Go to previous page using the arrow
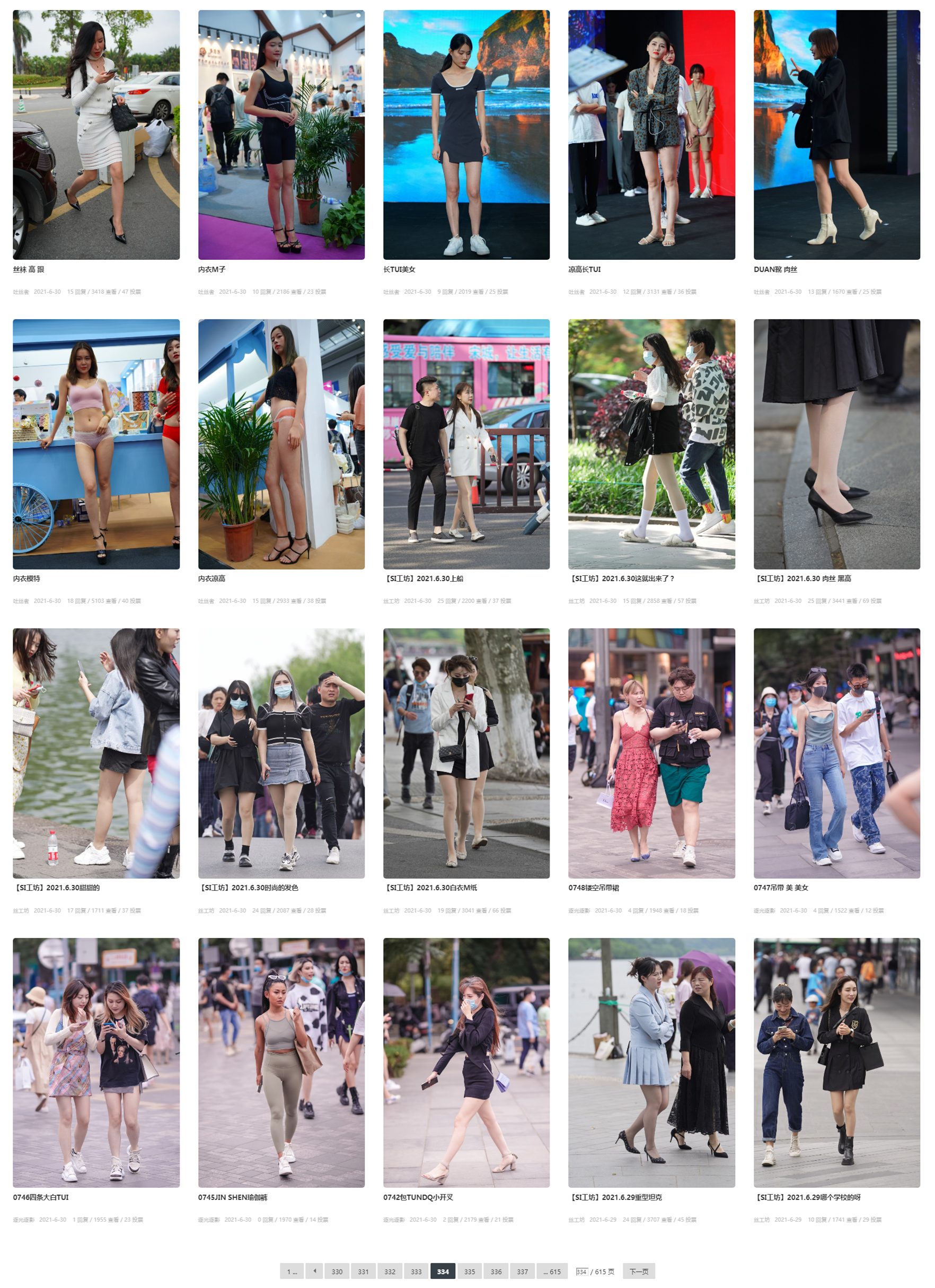935x1288 pixels. pos(314,1271)
